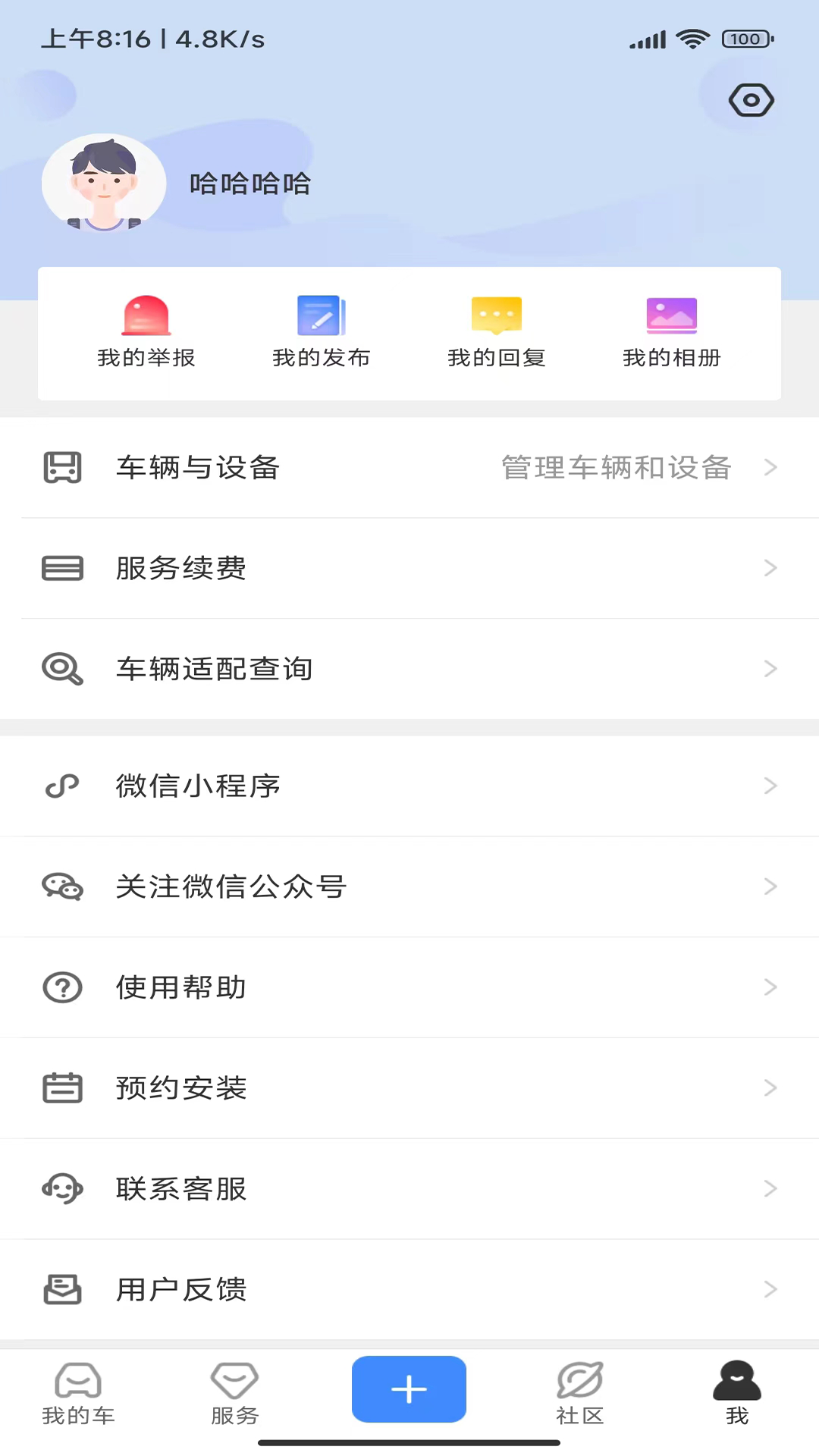The height and width of the screenshot is (1456, 819).
Task: Tap the user avatar image
Action: (104, 184)
